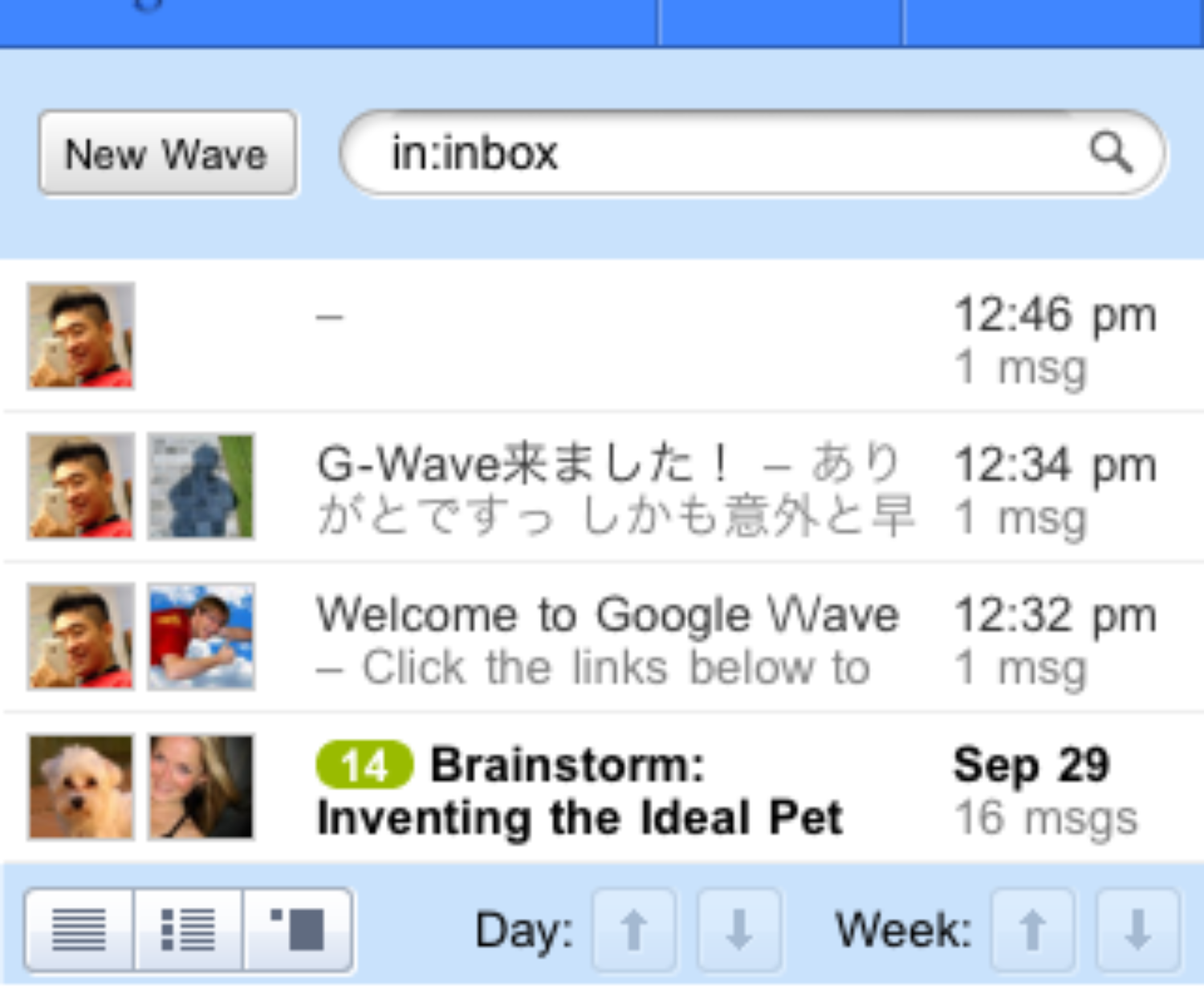This screenshot has height=1003, width=1204.
Task: Switch to the compact lines list view
Action: 79,930
